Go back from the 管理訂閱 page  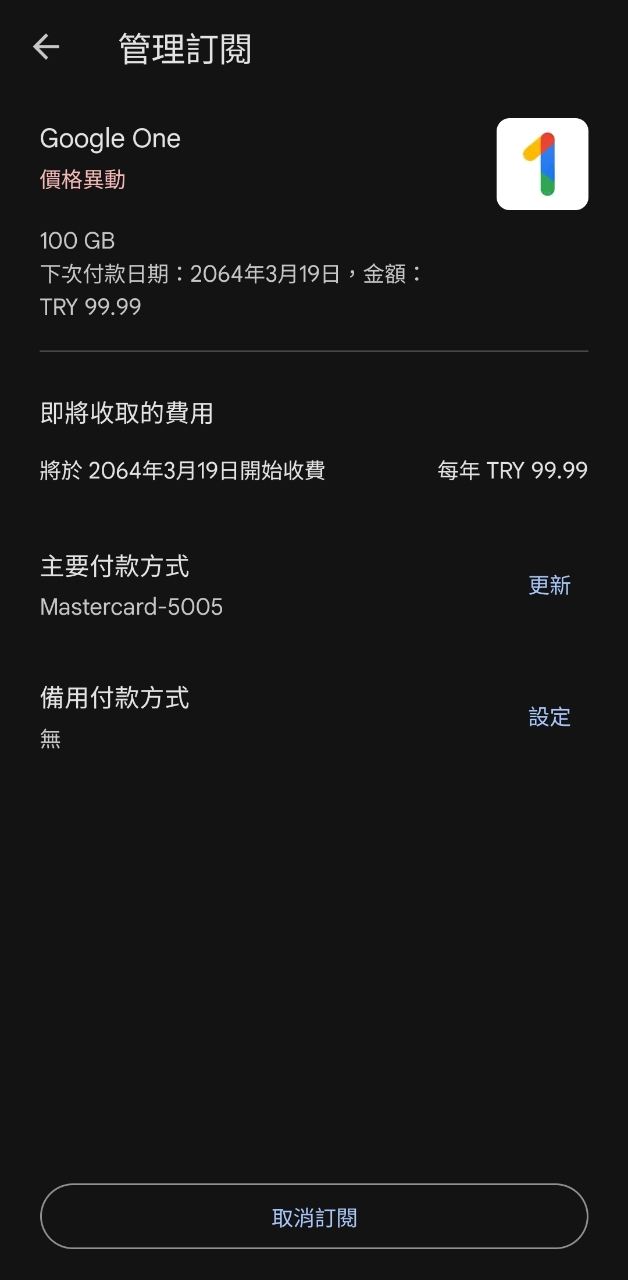[x=46, y=47]
